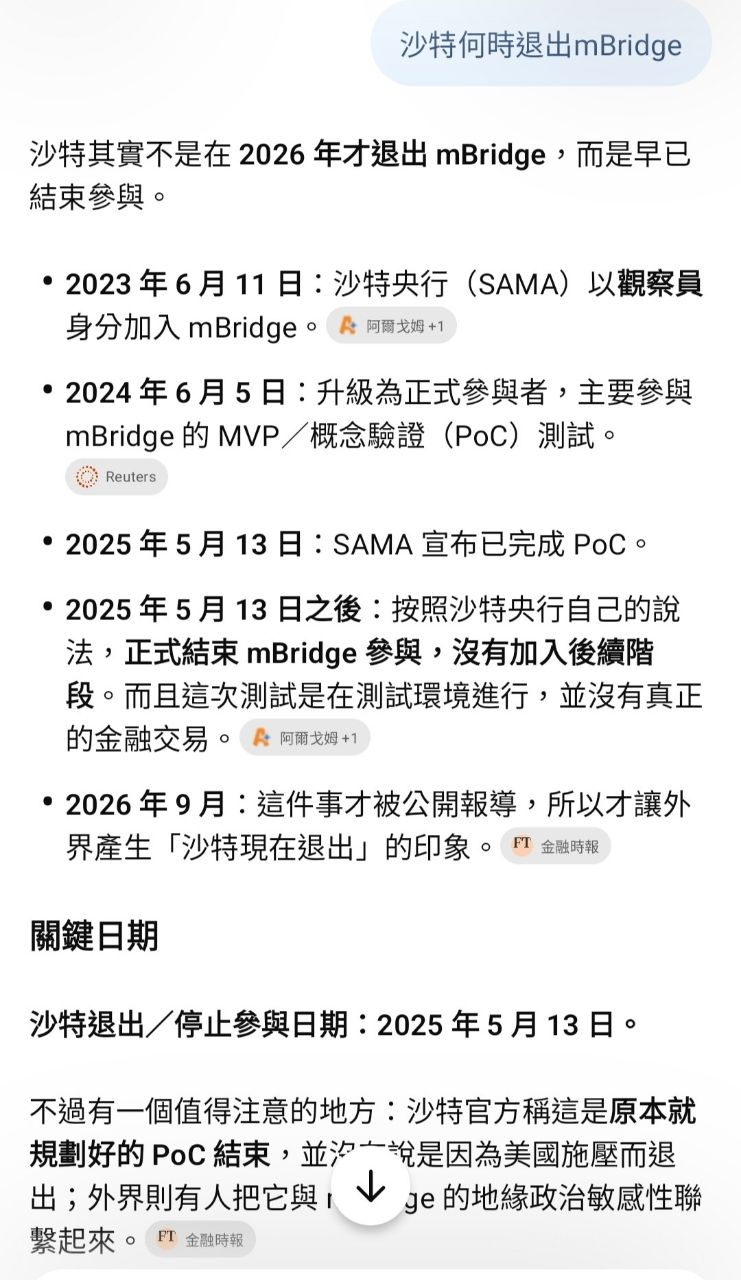Open the Reuters source chip
The image size is (741, 1280).
pos(117,477)
